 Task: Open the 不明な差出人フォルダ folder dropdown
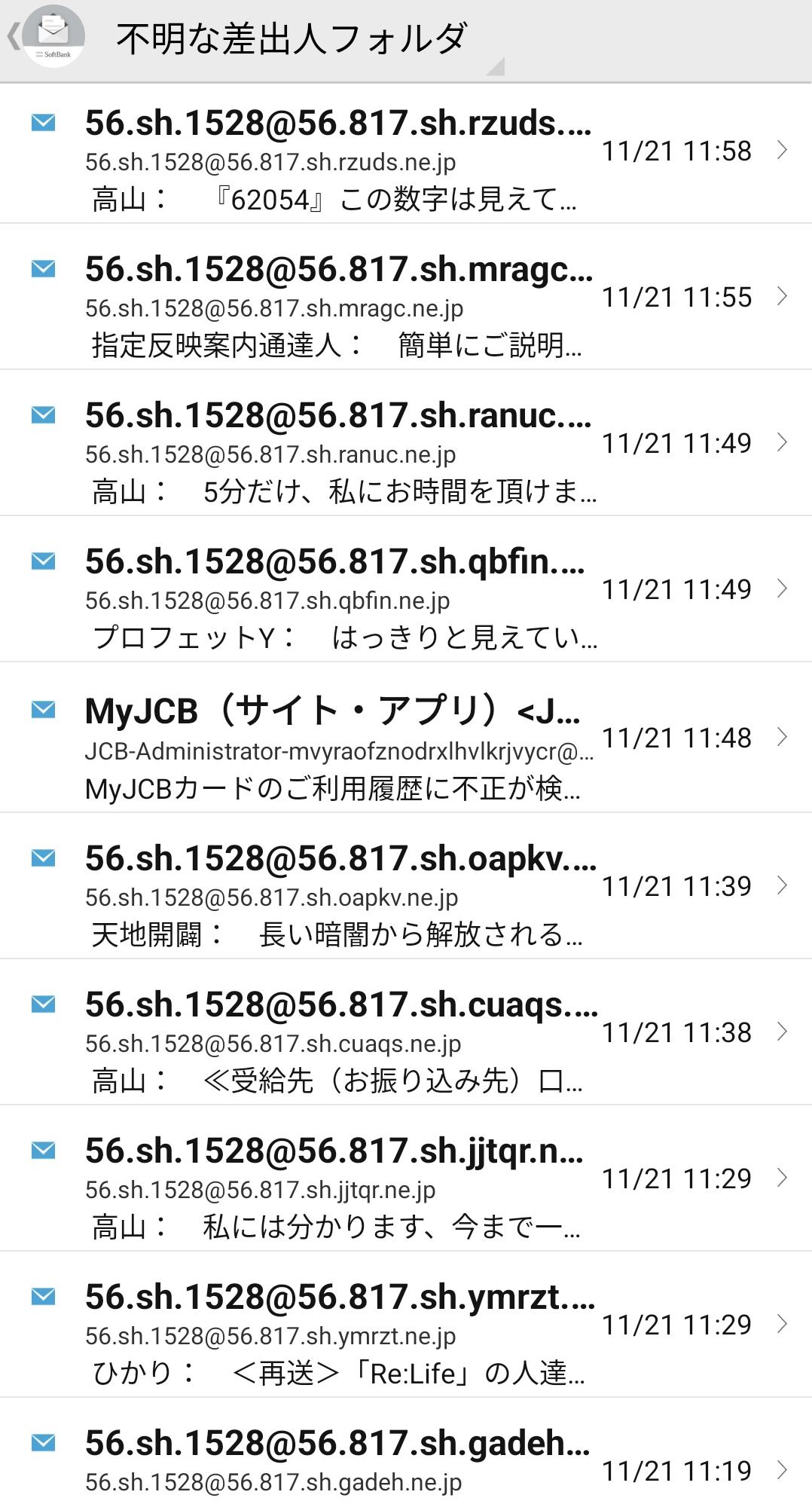tap(309, 41)
